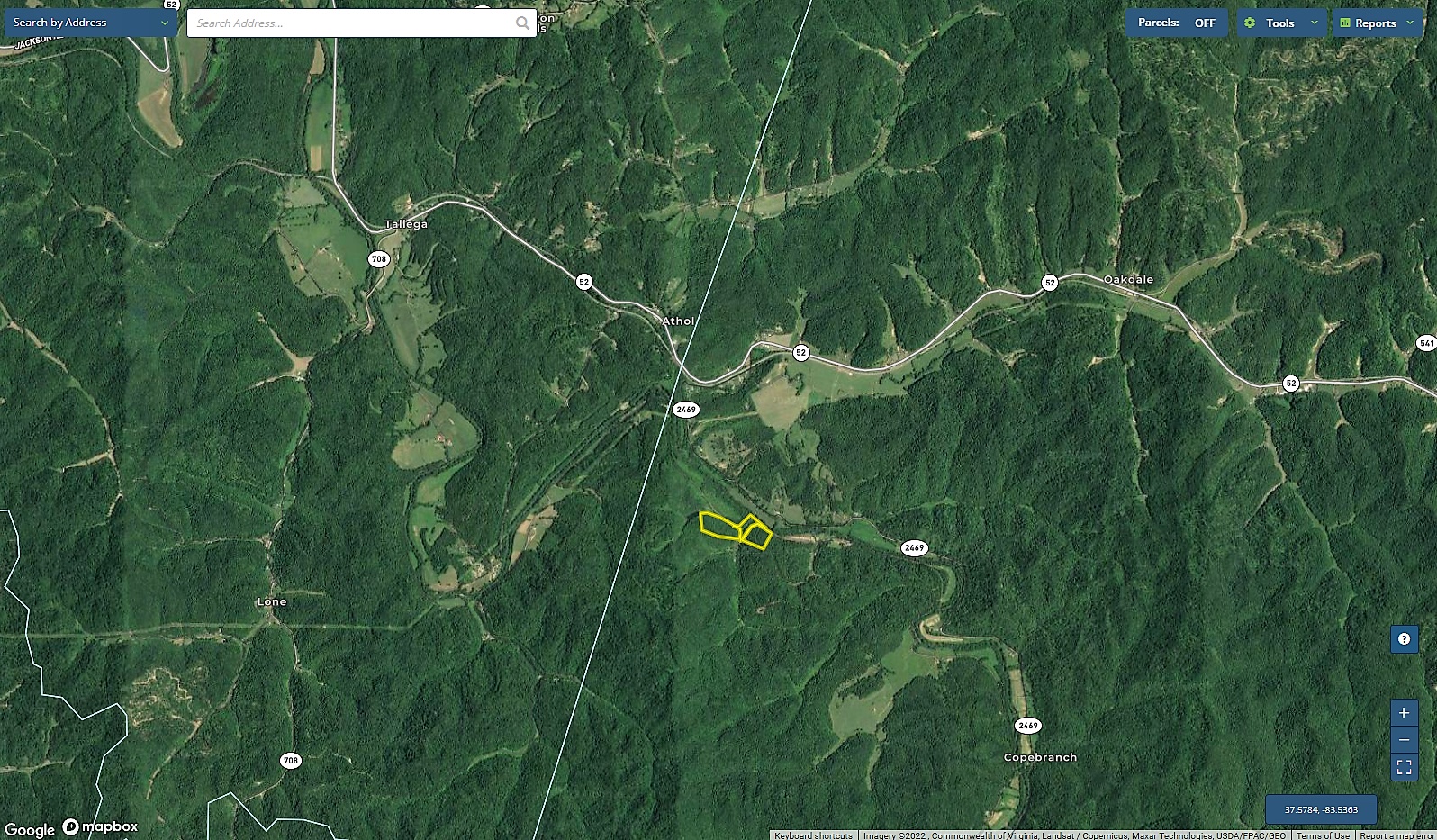
Task: Enter fullscreen map view
Action: pos(1404,768)
